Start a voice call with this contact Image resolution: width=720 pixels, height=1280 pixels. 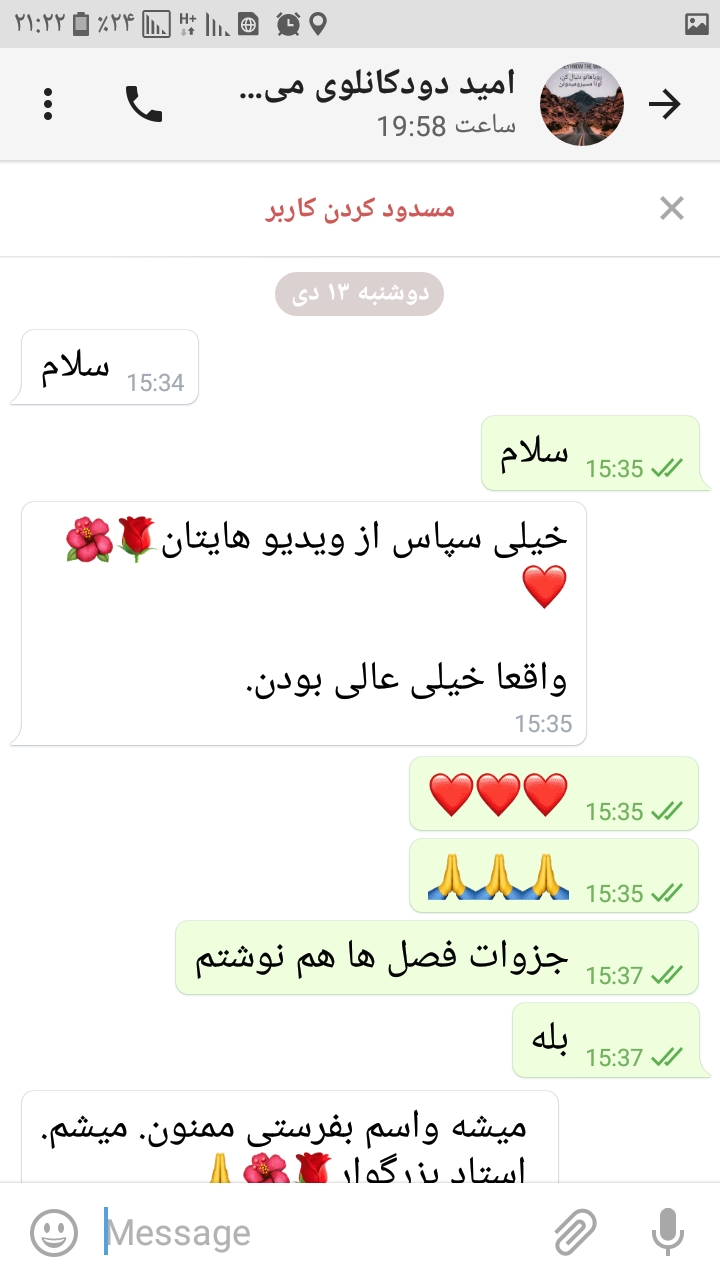[x=143, y=104]
